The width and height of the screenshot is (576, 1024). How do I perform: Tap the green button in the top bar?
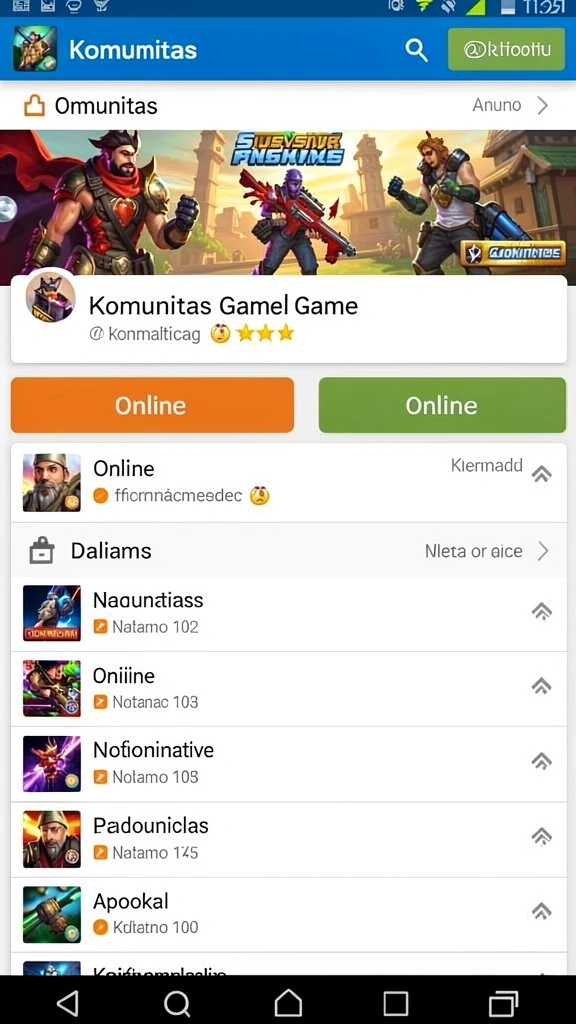(506, 49)
